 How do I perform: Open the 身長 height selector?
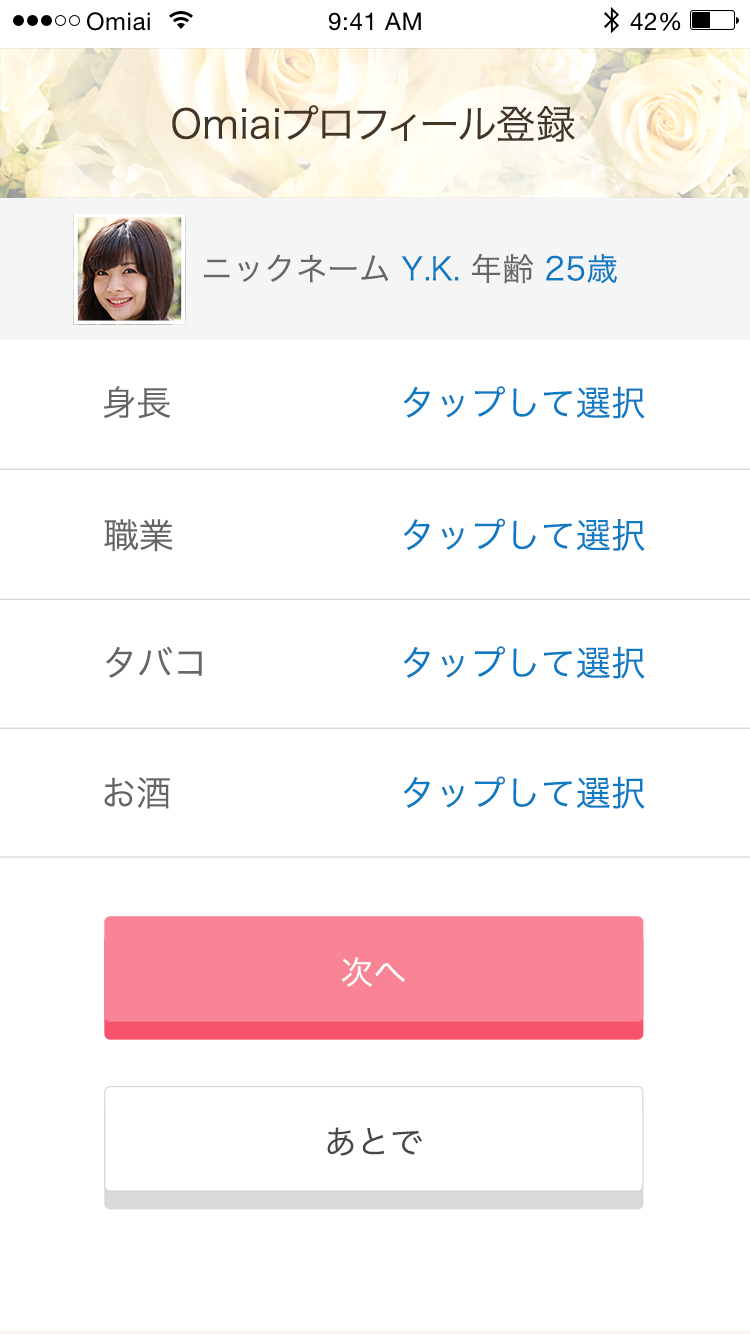coord(375,404)
